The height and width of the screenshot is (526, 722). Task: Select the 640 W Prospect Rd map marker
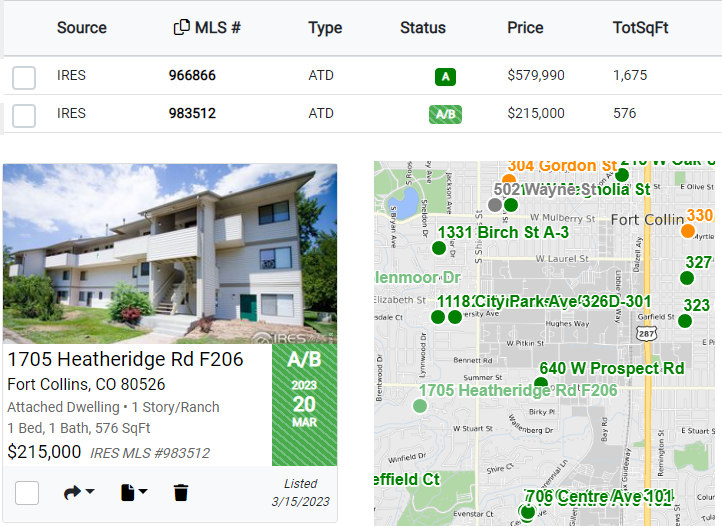click(x=541, y=383)
